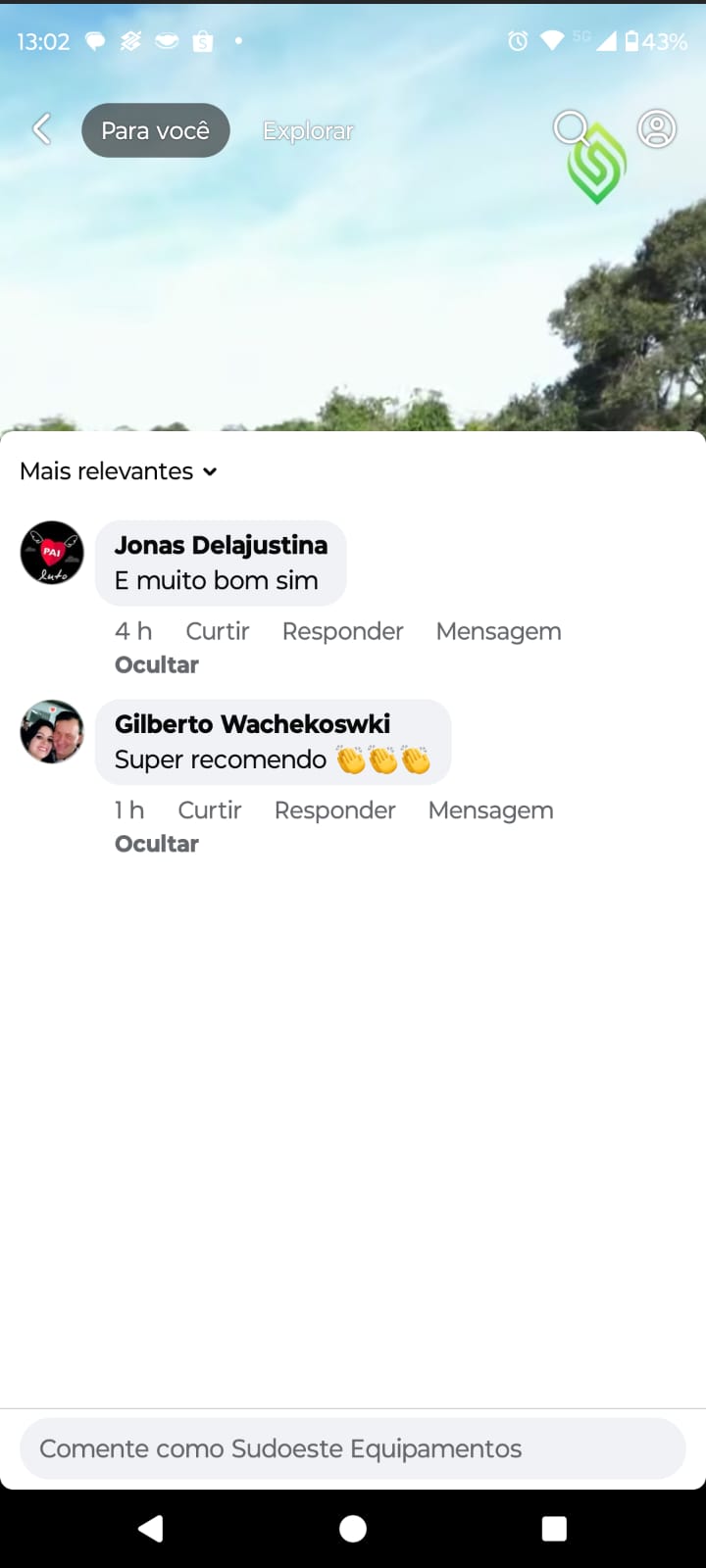Open the profile icon at top right
The width and height of the screenshot is (706, 1568).
click(657, 128)
